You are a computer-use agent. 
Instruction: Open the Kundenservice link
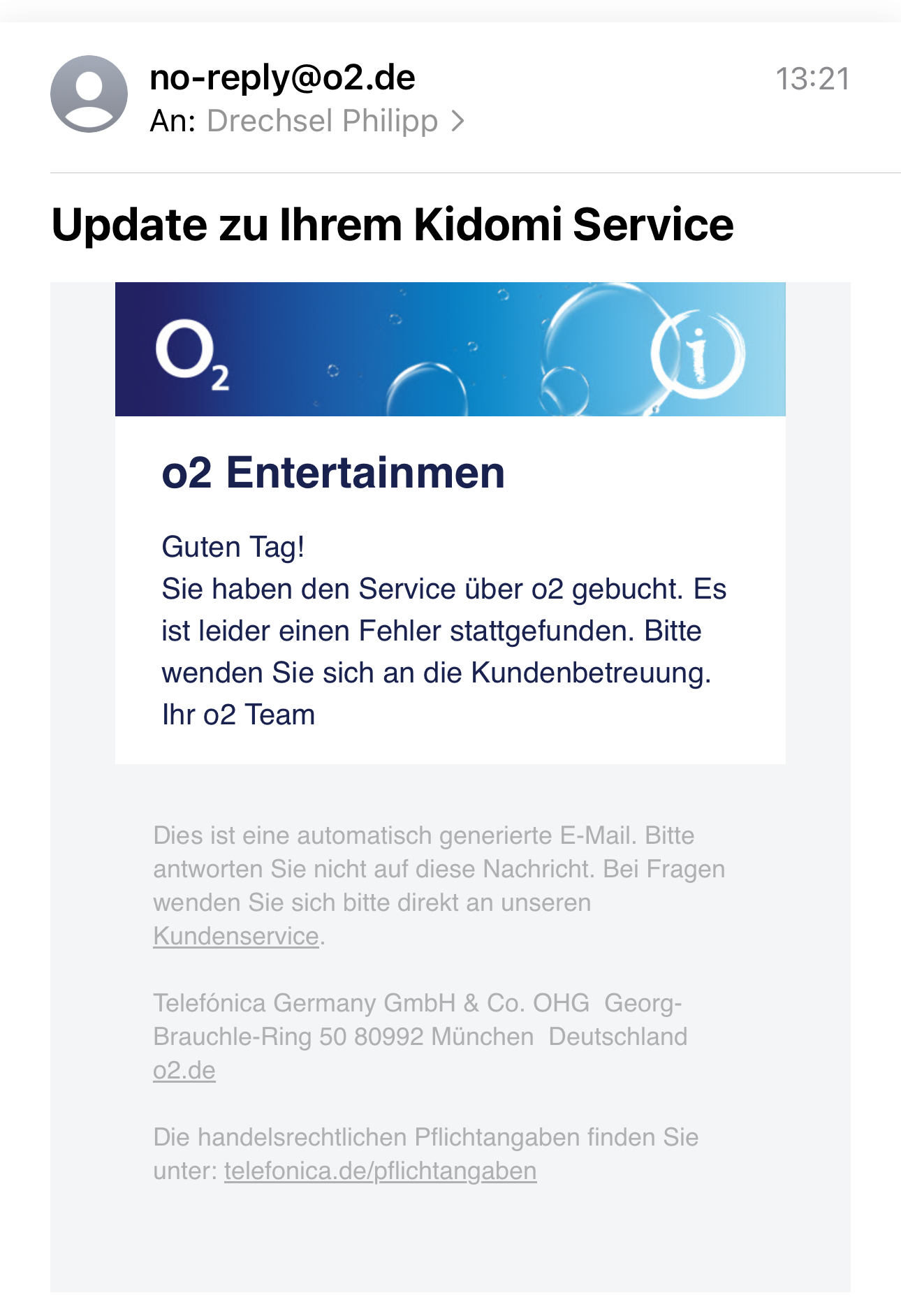235,936
